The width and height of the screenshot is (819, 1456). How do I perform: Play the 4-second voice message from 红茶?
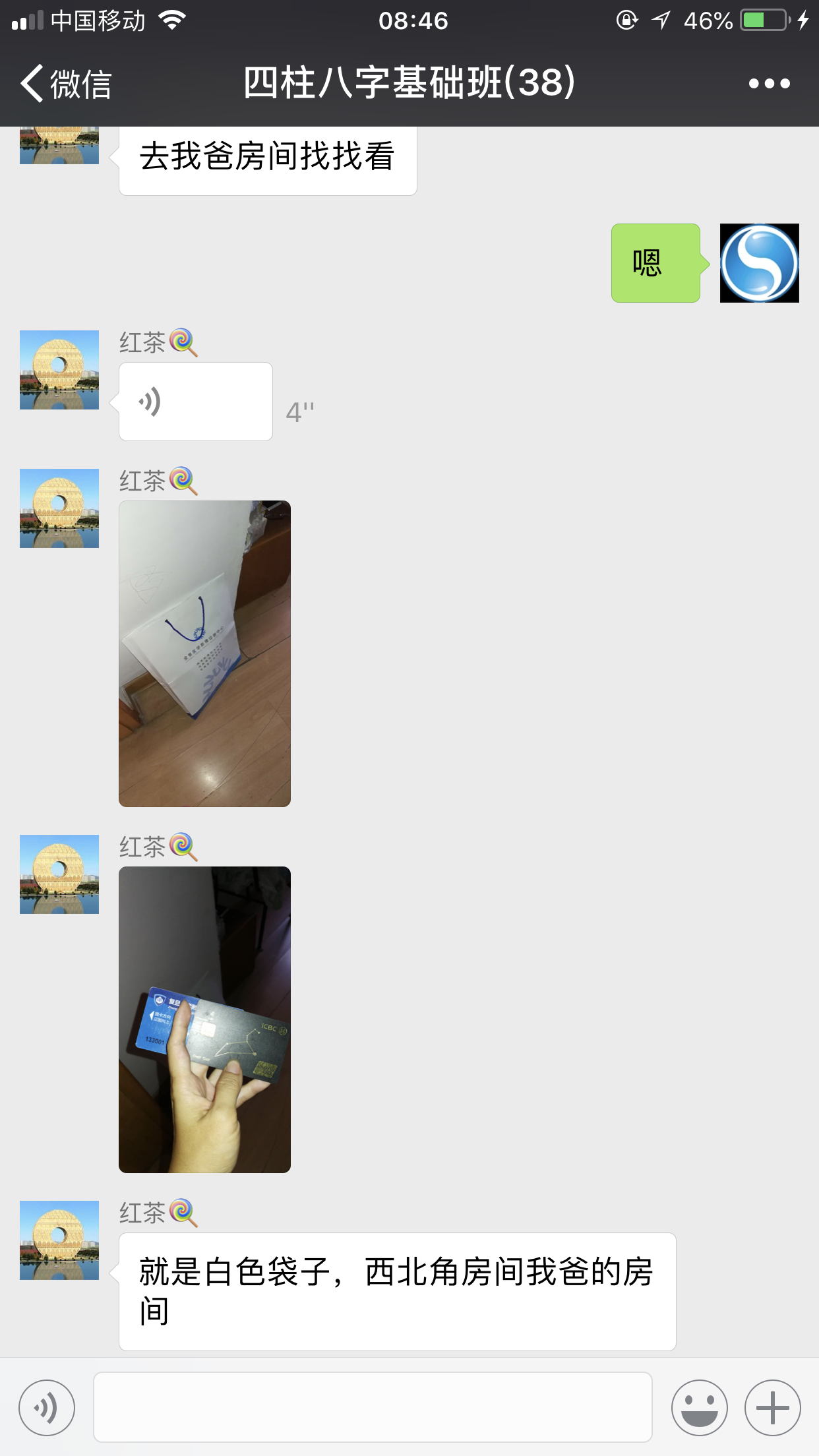pyautogui.click(x=195, y=402)
